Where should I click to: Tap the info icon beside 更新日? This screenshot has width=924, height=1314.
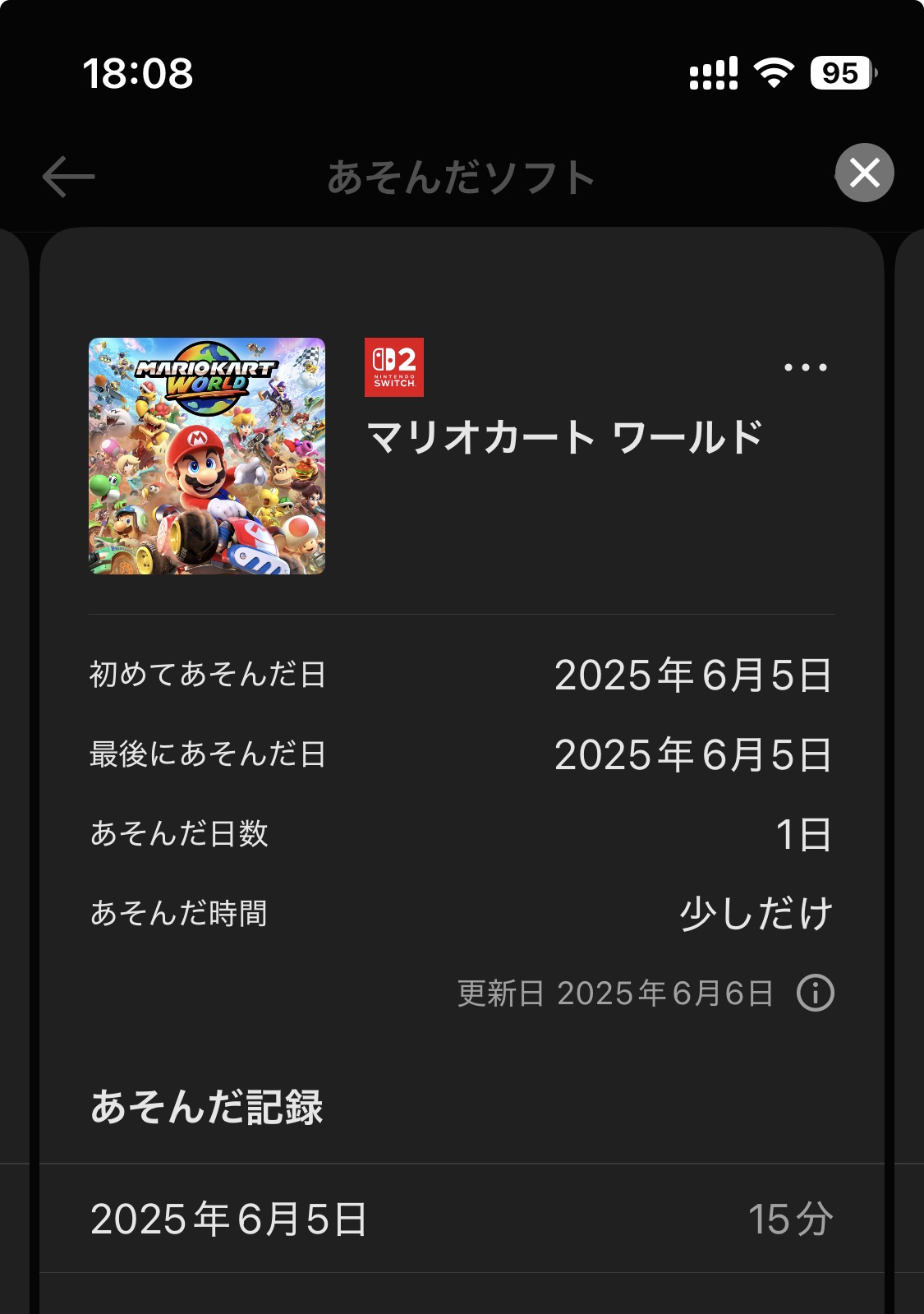point(815,993)
